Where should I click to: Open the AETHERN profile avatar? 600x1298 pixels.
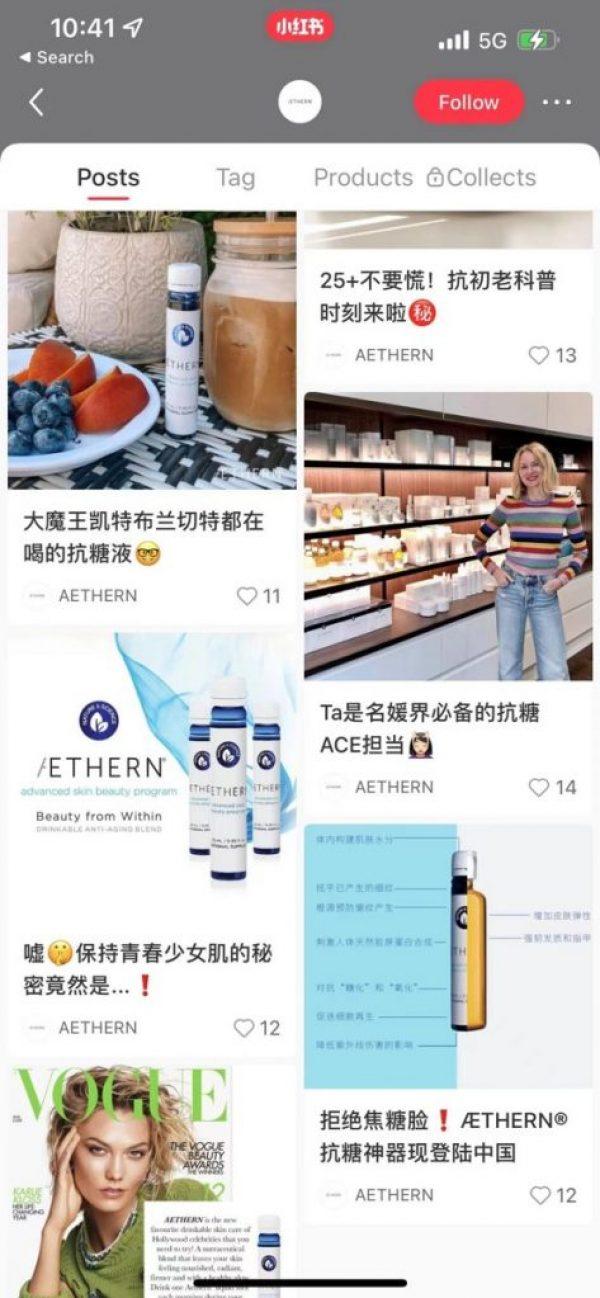click(x=300, y=102)
